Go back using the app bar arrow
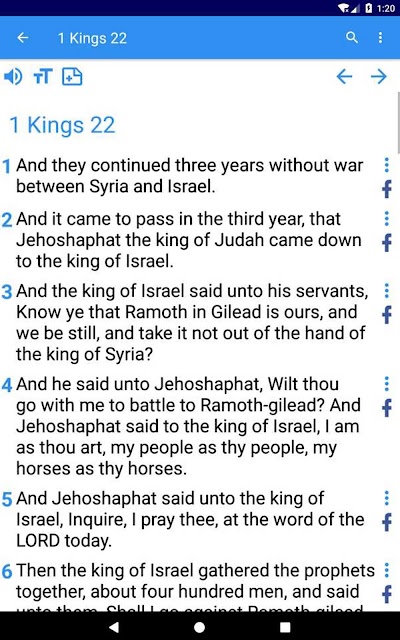The image size is (400, 640). (23, 38)
